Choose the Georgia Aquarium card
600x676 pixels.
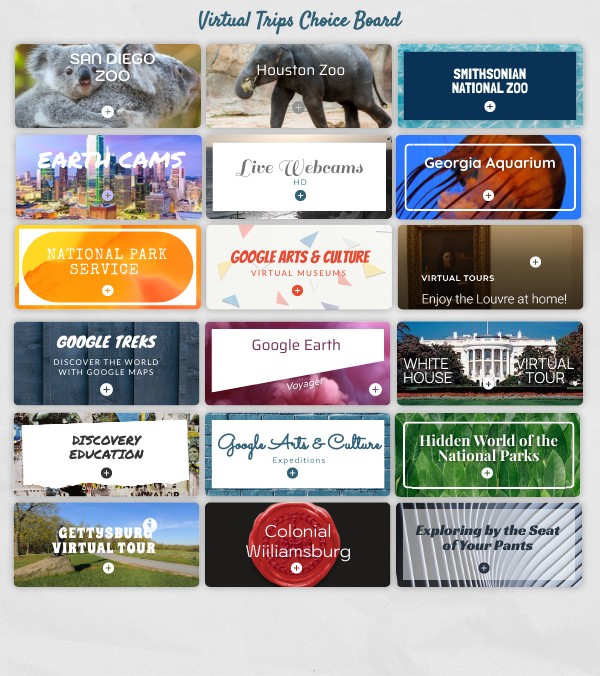pos(489,176)
